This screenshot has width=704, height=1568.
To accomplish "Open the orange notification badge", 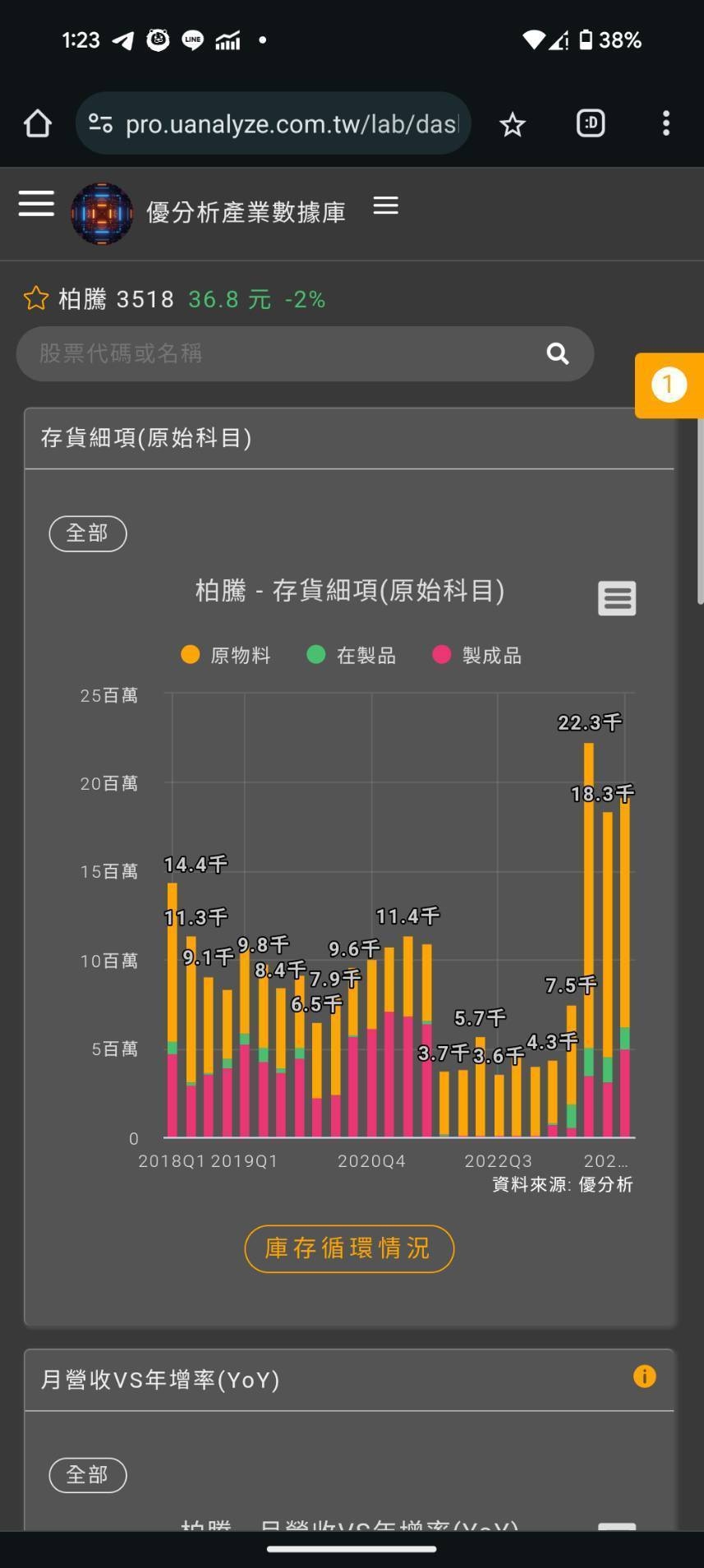I will pyautogui.click(x=669, y=385).
